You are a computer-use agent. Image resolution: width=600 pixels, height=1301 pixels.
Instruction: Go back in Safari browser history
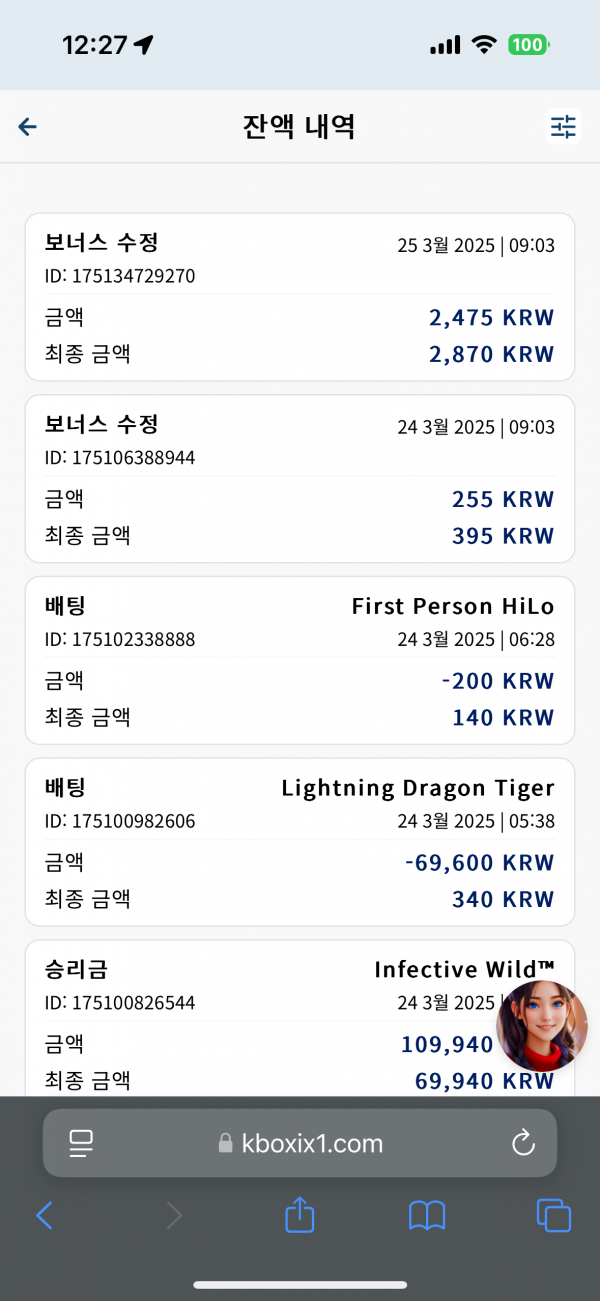point(44,1215)
